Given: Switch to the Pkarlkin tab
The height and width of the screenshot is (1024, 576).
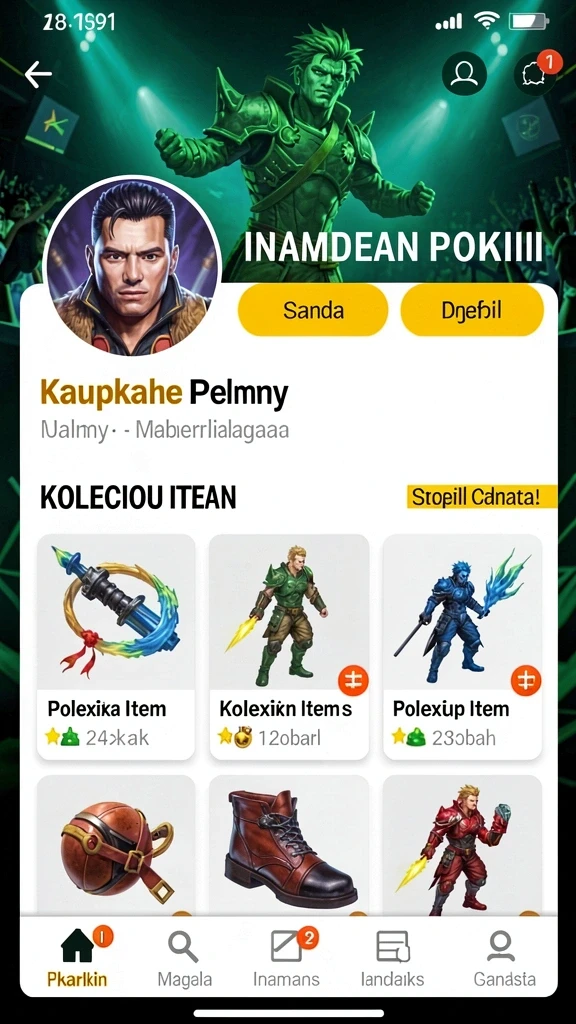Looking at the screenshot, I should click(77, 957).
